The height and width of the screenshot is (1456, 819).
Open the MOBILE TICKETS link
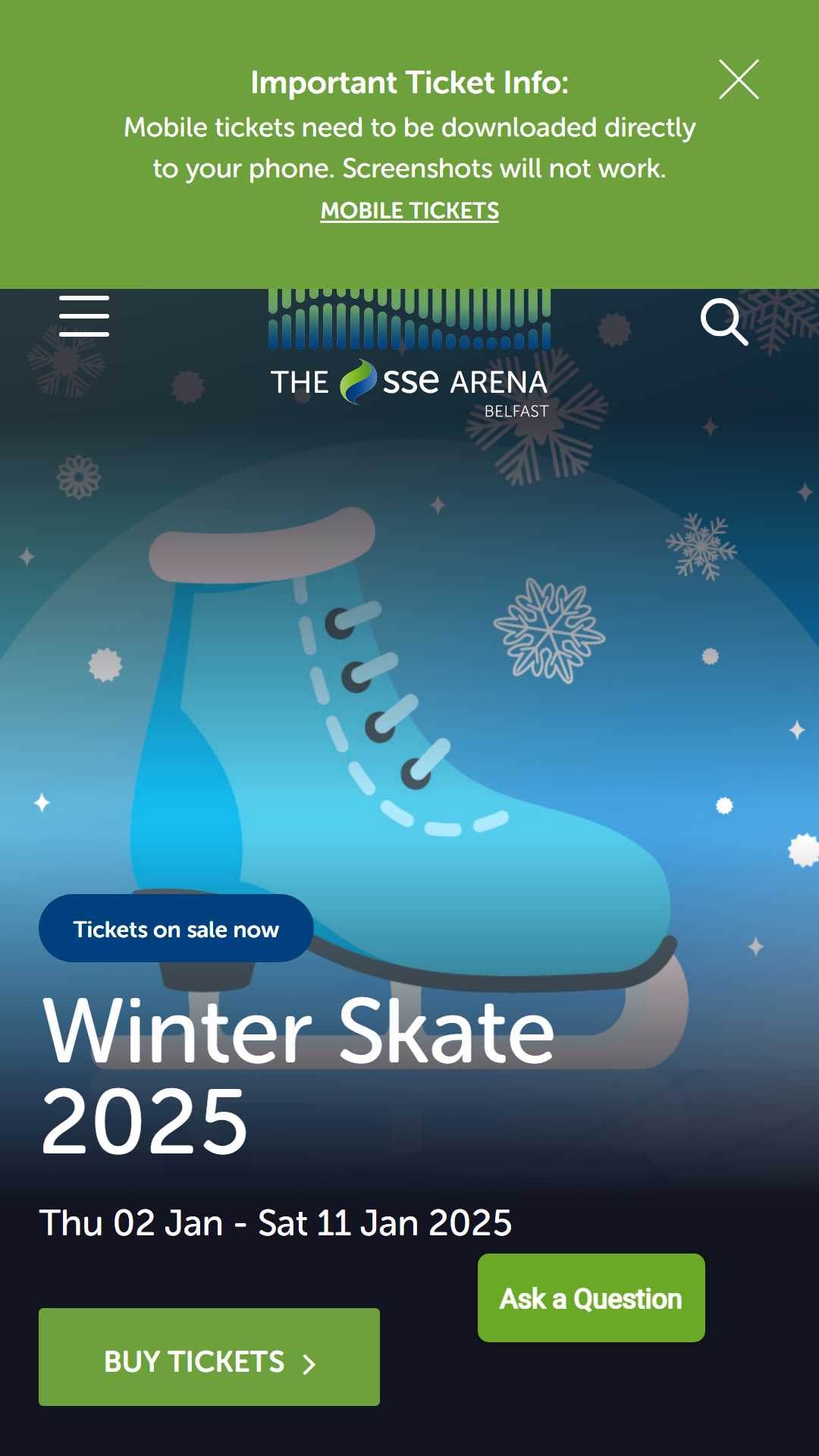(409, 211)
